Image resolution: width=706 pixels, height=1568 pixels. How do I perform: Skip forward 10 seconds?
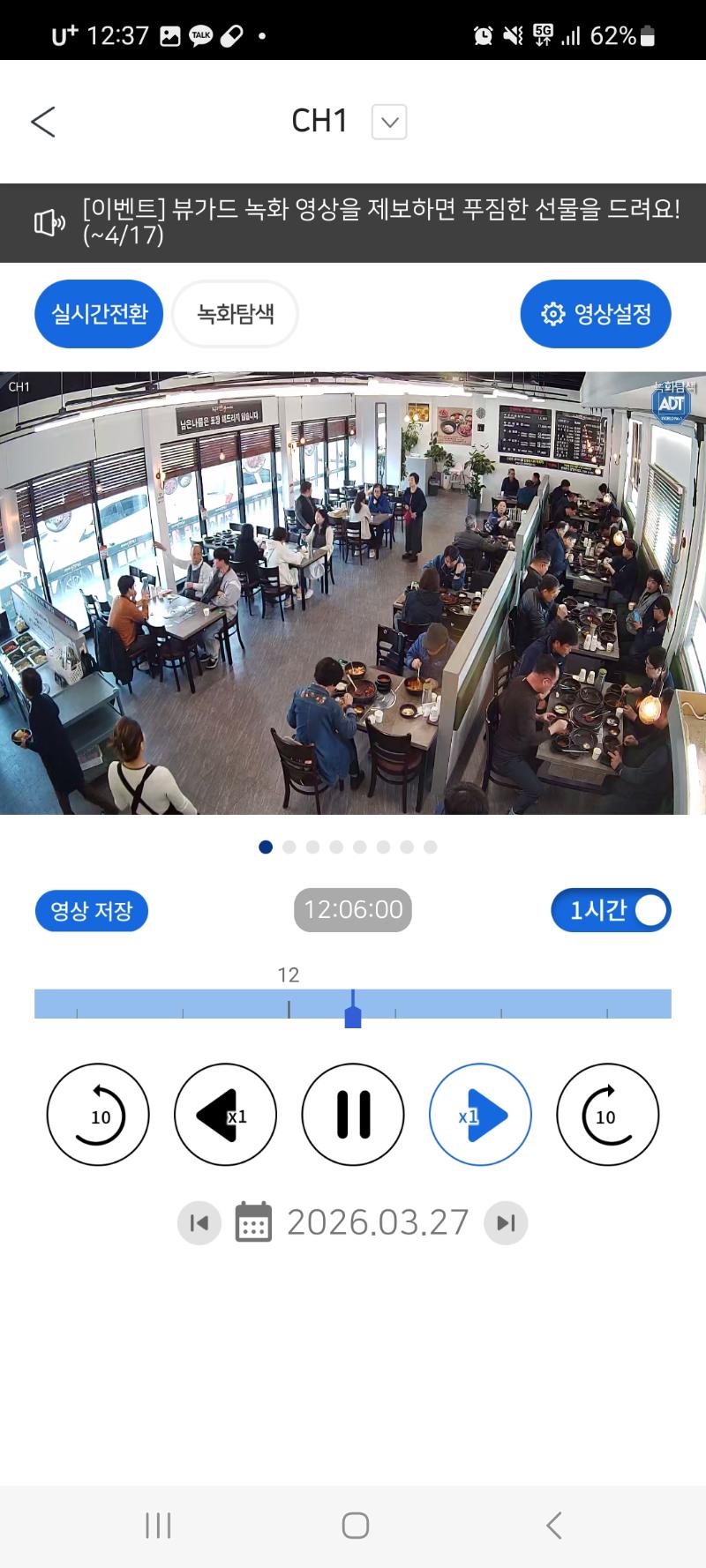pos(607,1115)
